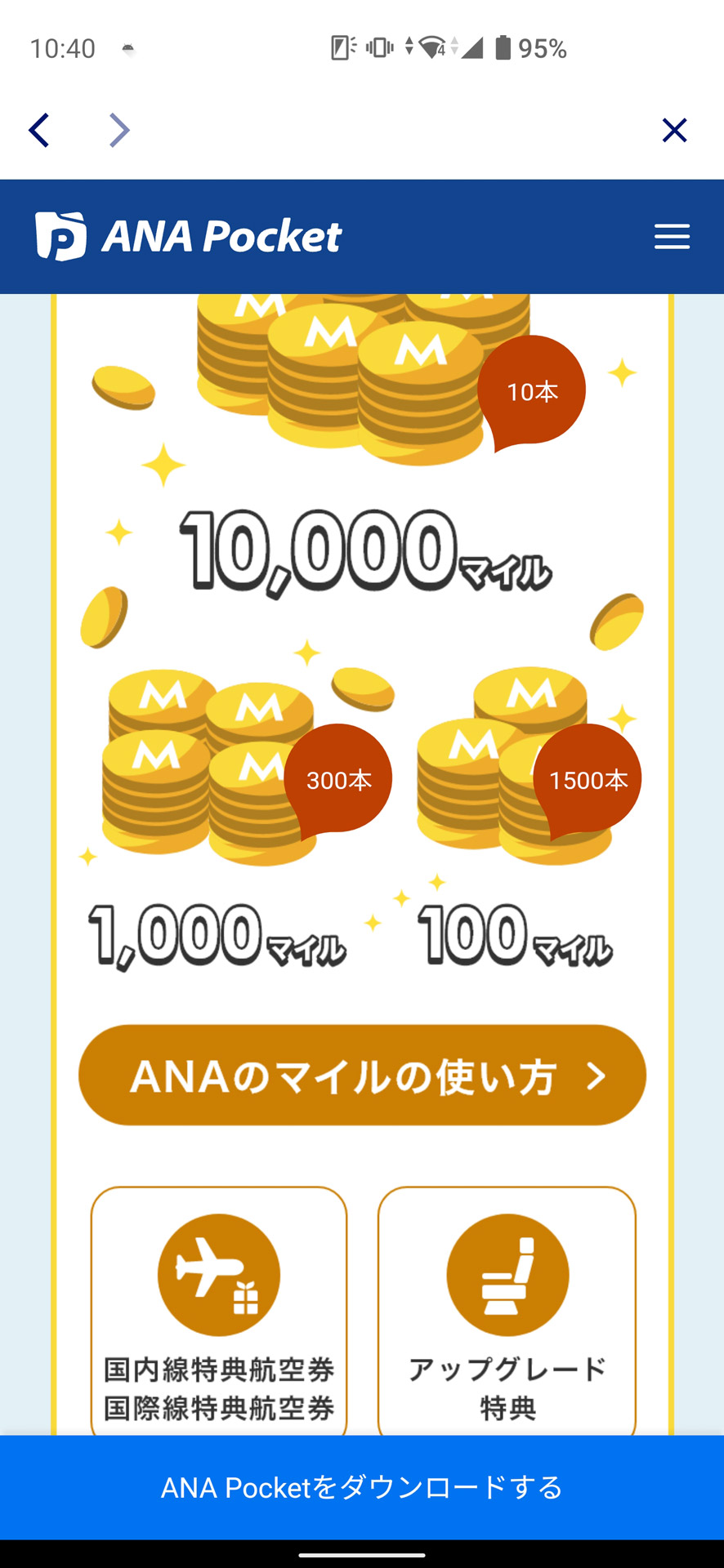Tap the 10本 speech bubble badge
This screenshot has width=724, height=1568.
tap(532, 390)
